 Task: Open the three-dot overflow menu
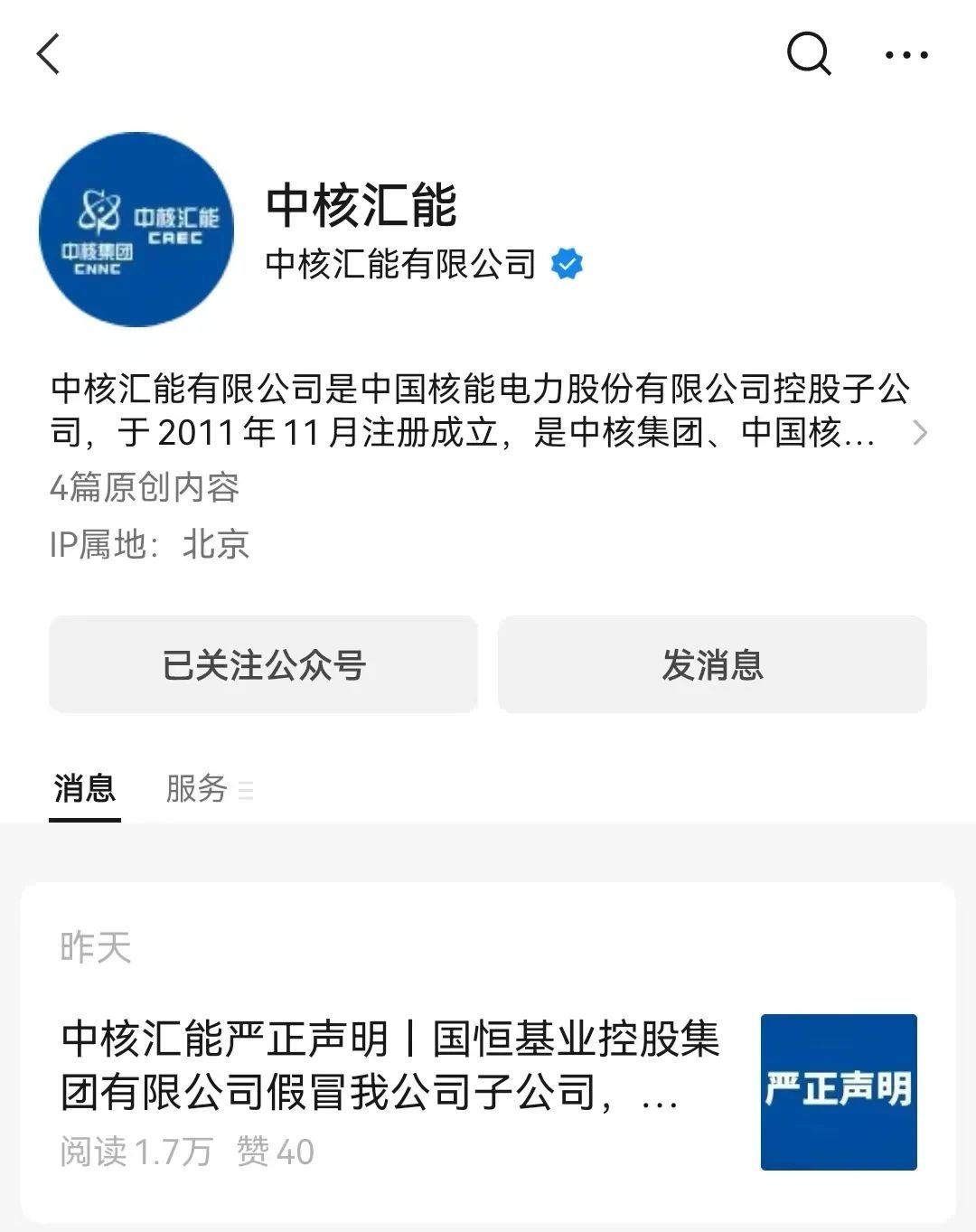point(906,55)
